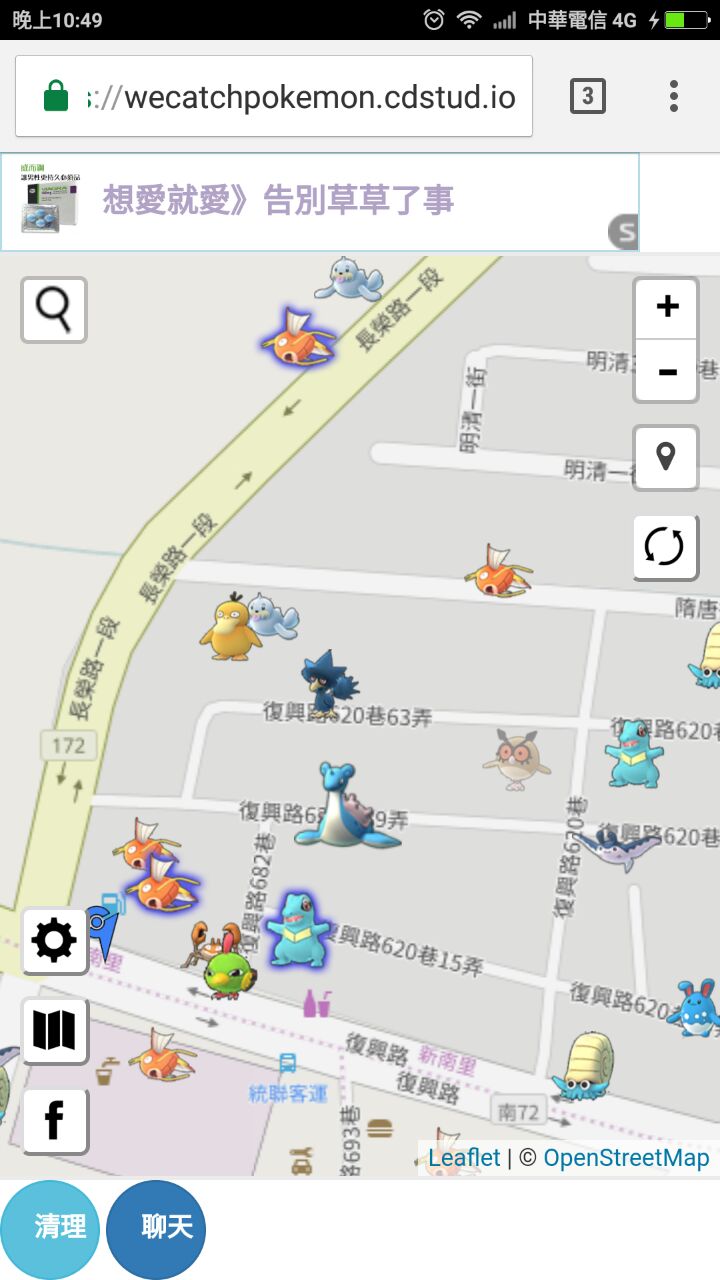Open the map search magnifier
The width and height of the screenshot is (720, 1280).
(54, 309)
